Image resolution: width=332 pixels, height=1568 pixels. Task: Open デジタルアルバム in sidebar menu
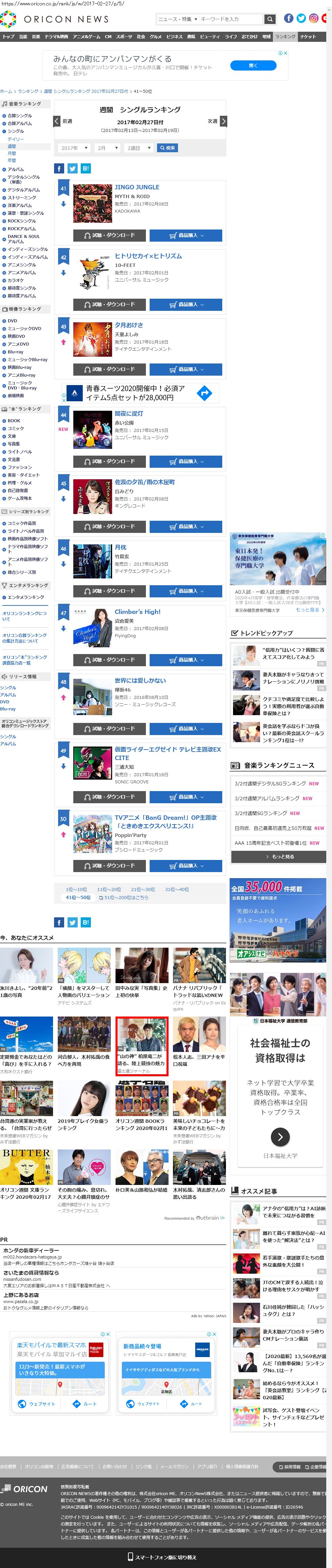[23, 190]
